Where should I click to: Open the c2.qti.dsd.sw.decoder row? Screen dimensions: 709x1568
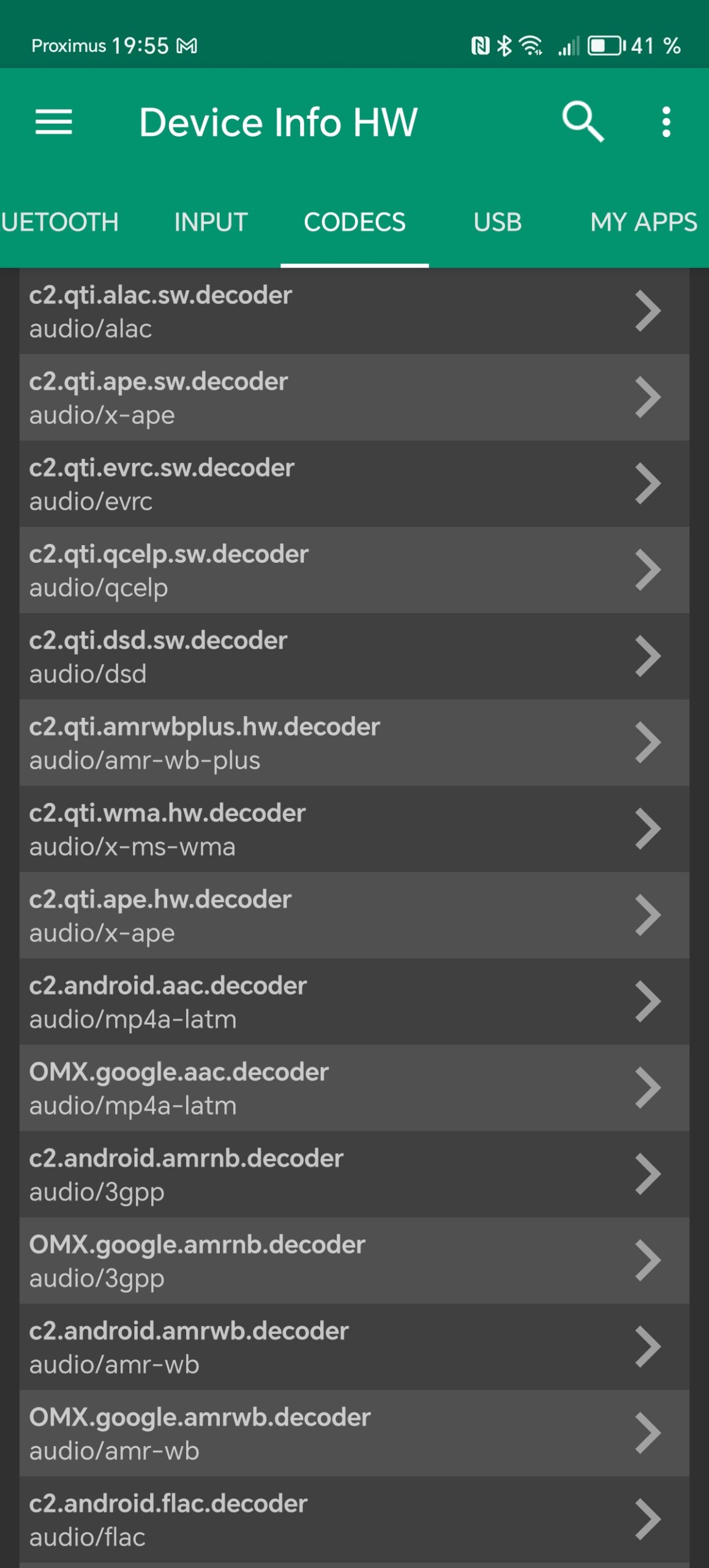pyautogui.click(x=354, y=657)
